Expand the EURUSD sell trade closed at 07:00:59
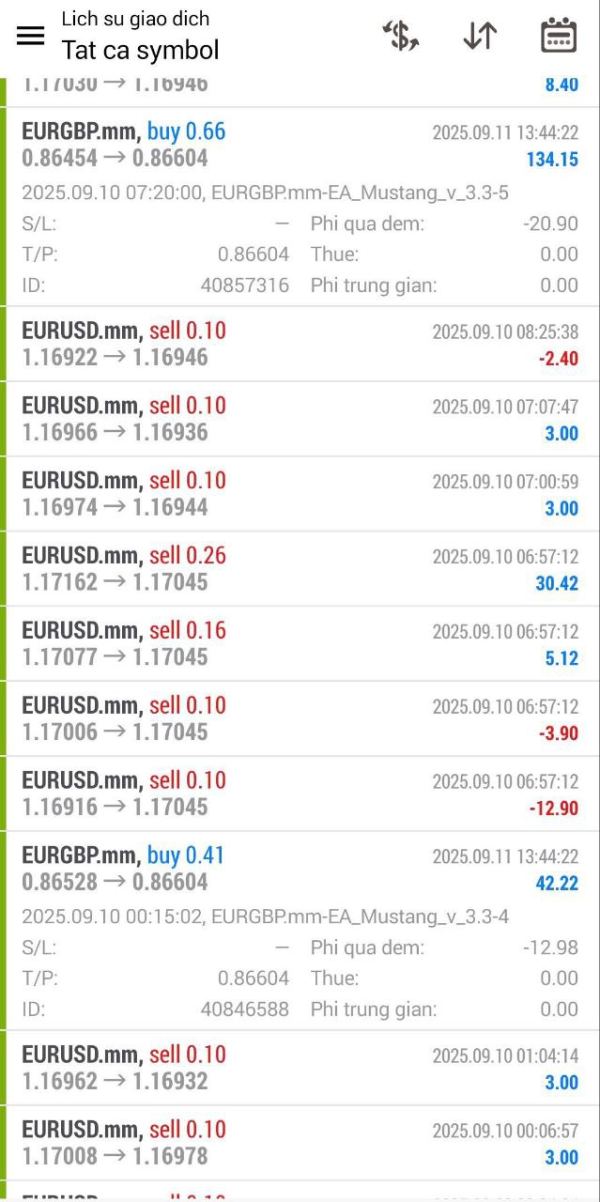This screenshot has height=1202, width=600. click(x=300, y=494)
